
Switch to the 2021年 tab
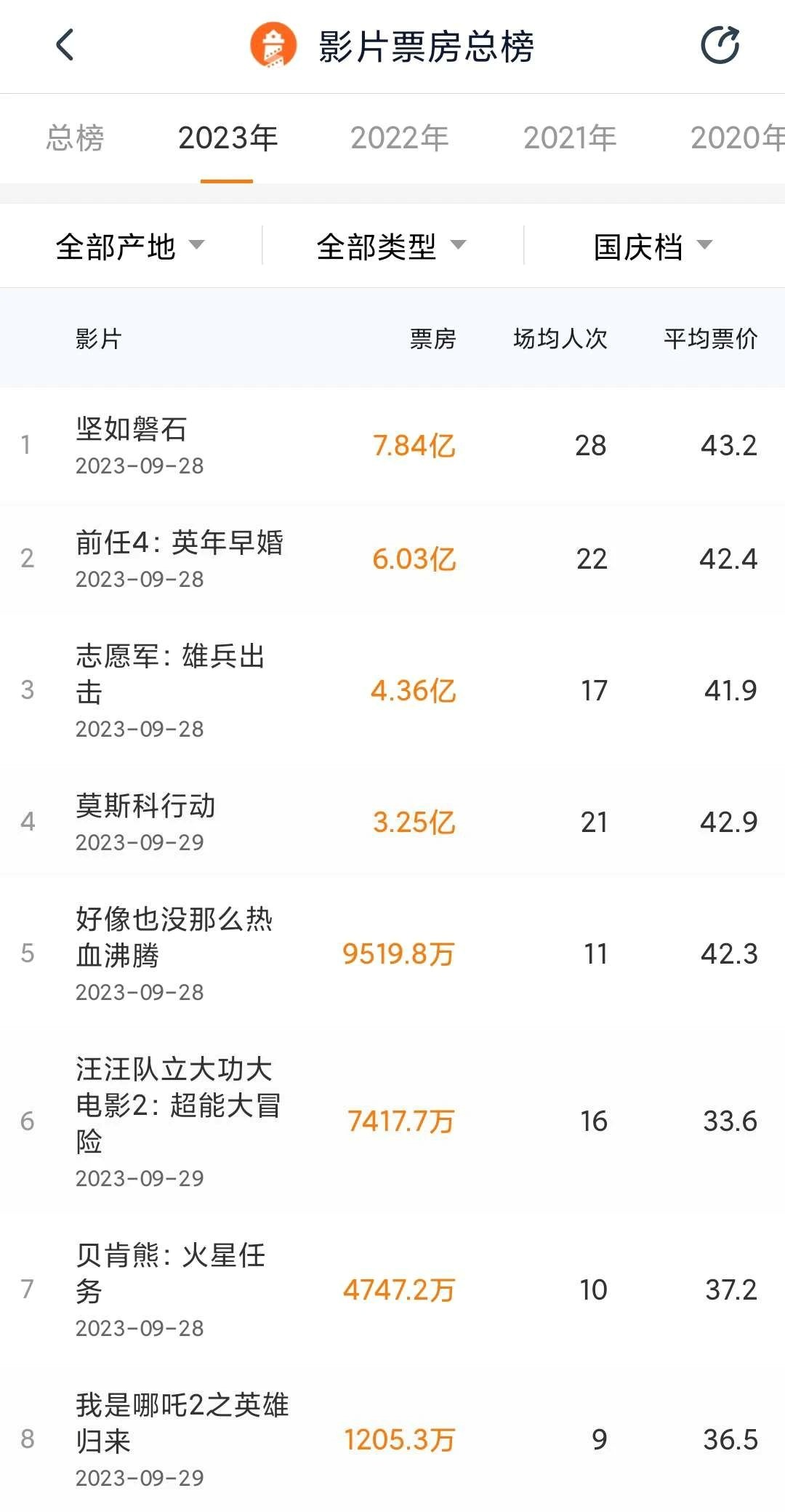(x=570, y=137)
